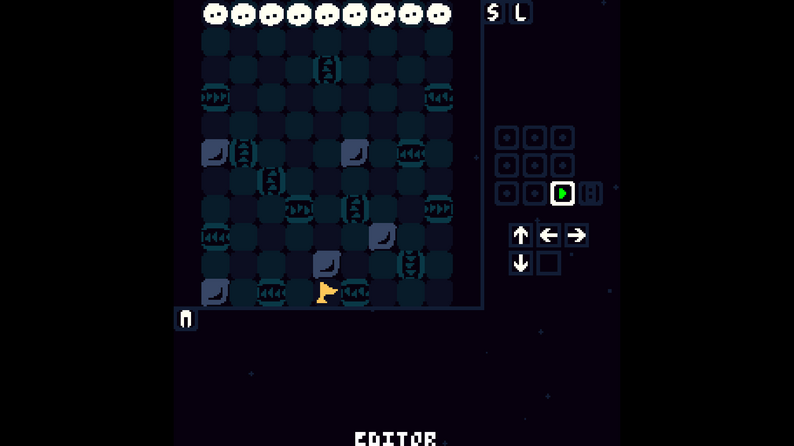Select the highlighted green arrow tile
This screenshot has width=794, height=446.
point(563,193)
